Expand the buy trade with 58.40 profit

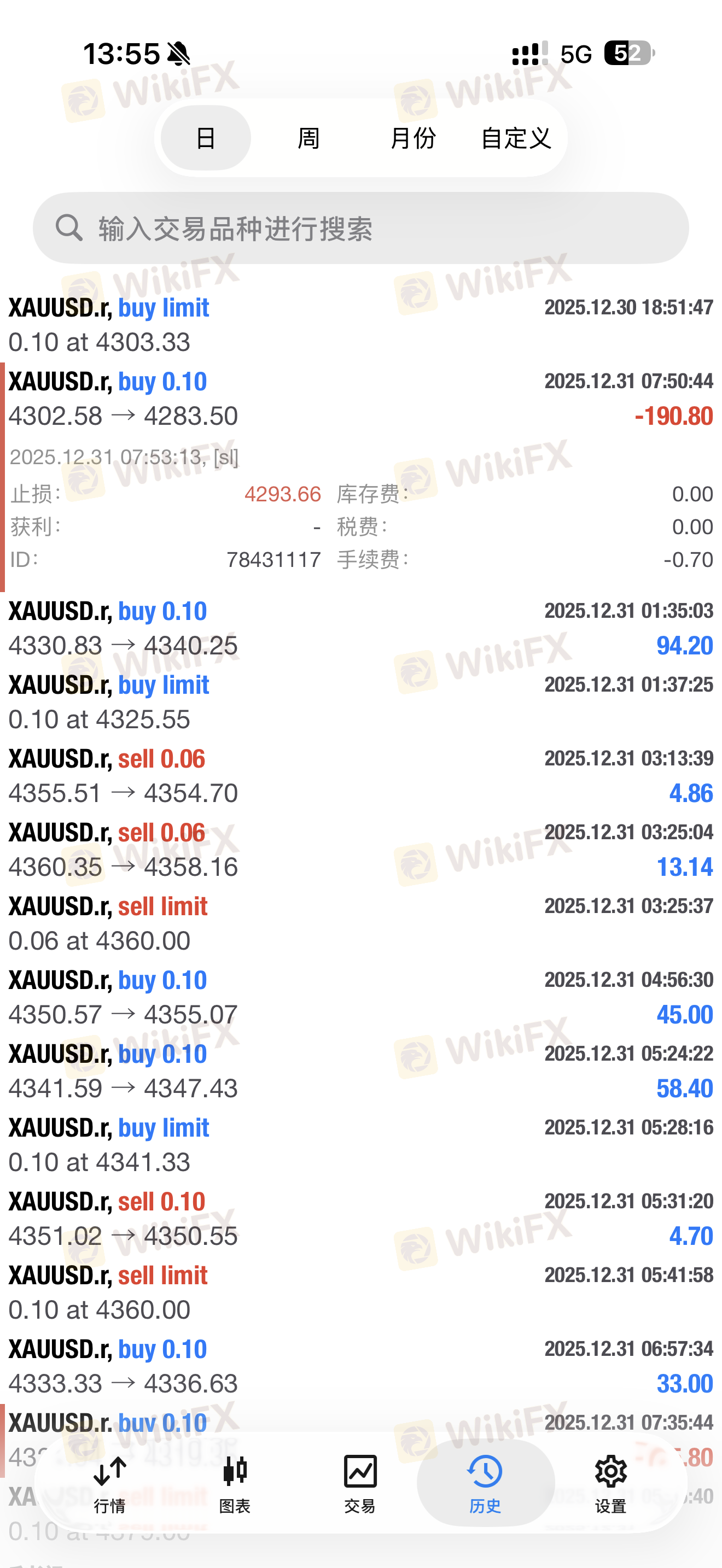pyautogui.click(x=360, y=1070)
